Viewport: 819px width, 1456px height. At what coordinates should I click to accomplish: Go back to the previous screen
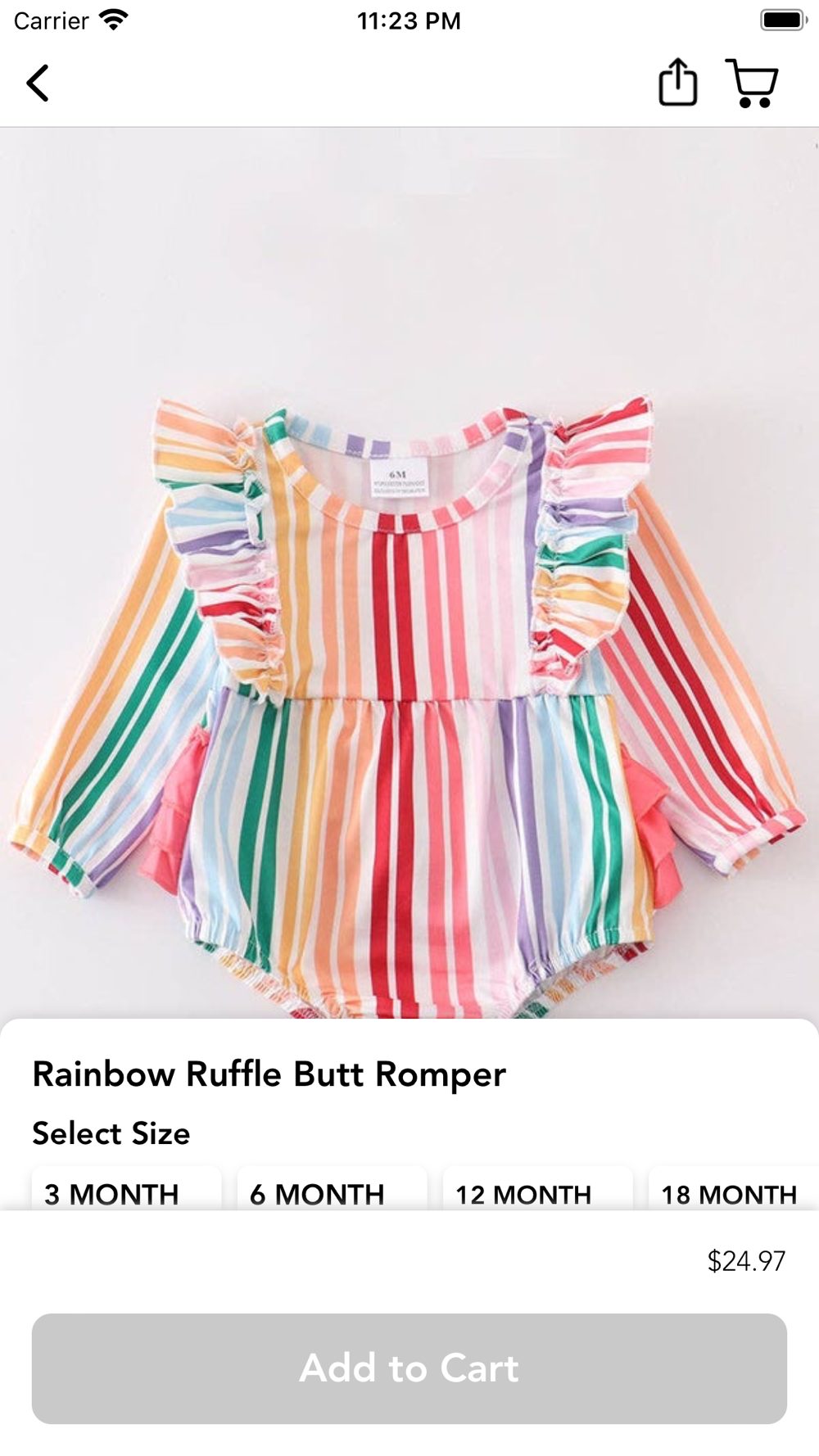[x=38, y=83]
